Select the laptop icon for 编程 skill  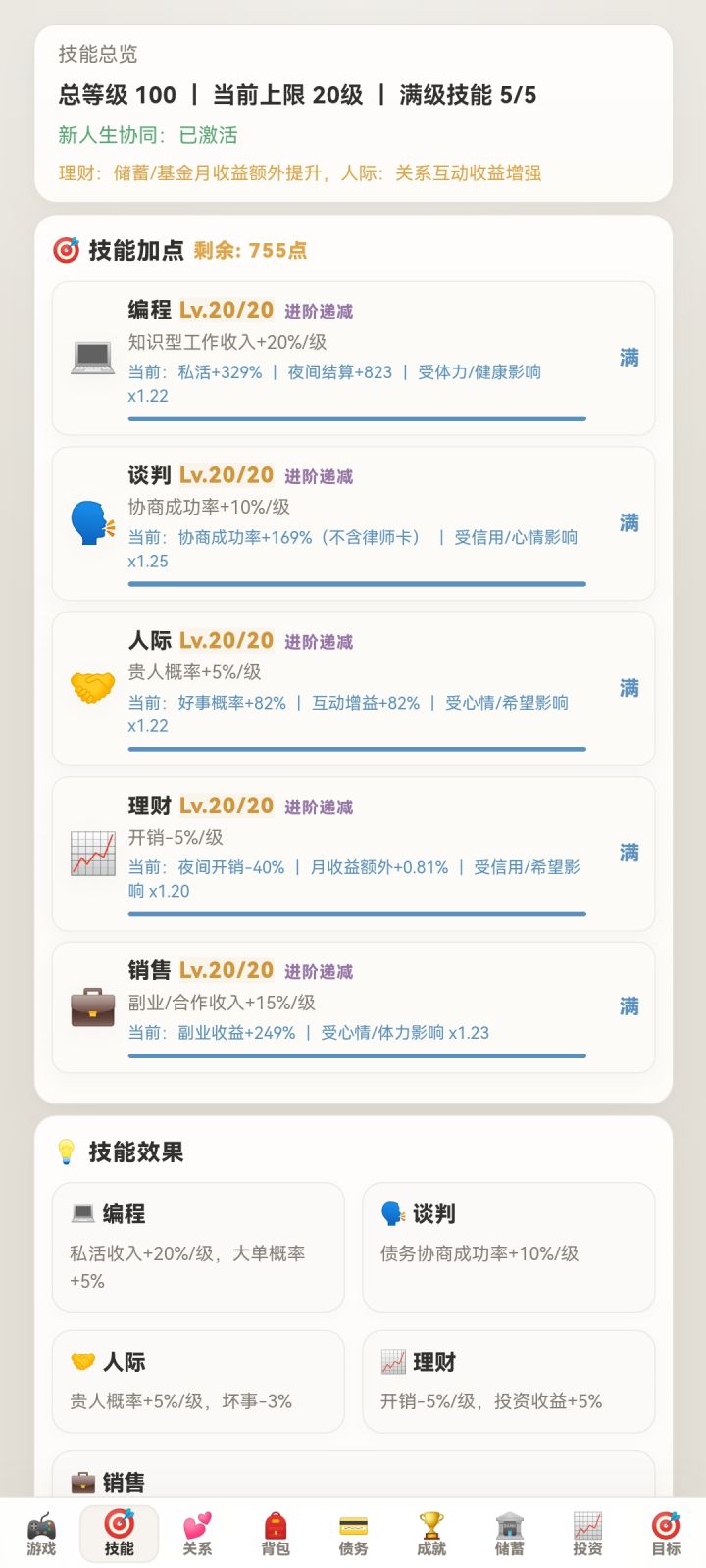[x=92, y=355]
